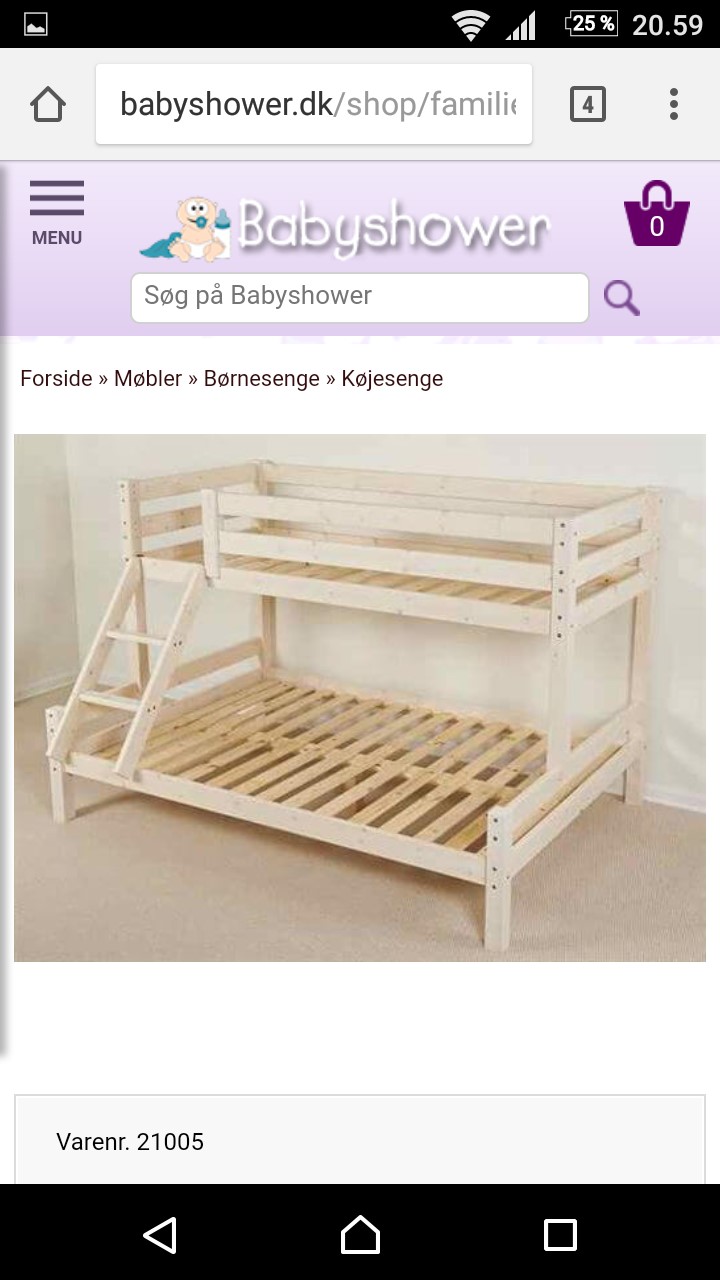Go back using the system back button
720x1280 pixels.
point(160,1235)
